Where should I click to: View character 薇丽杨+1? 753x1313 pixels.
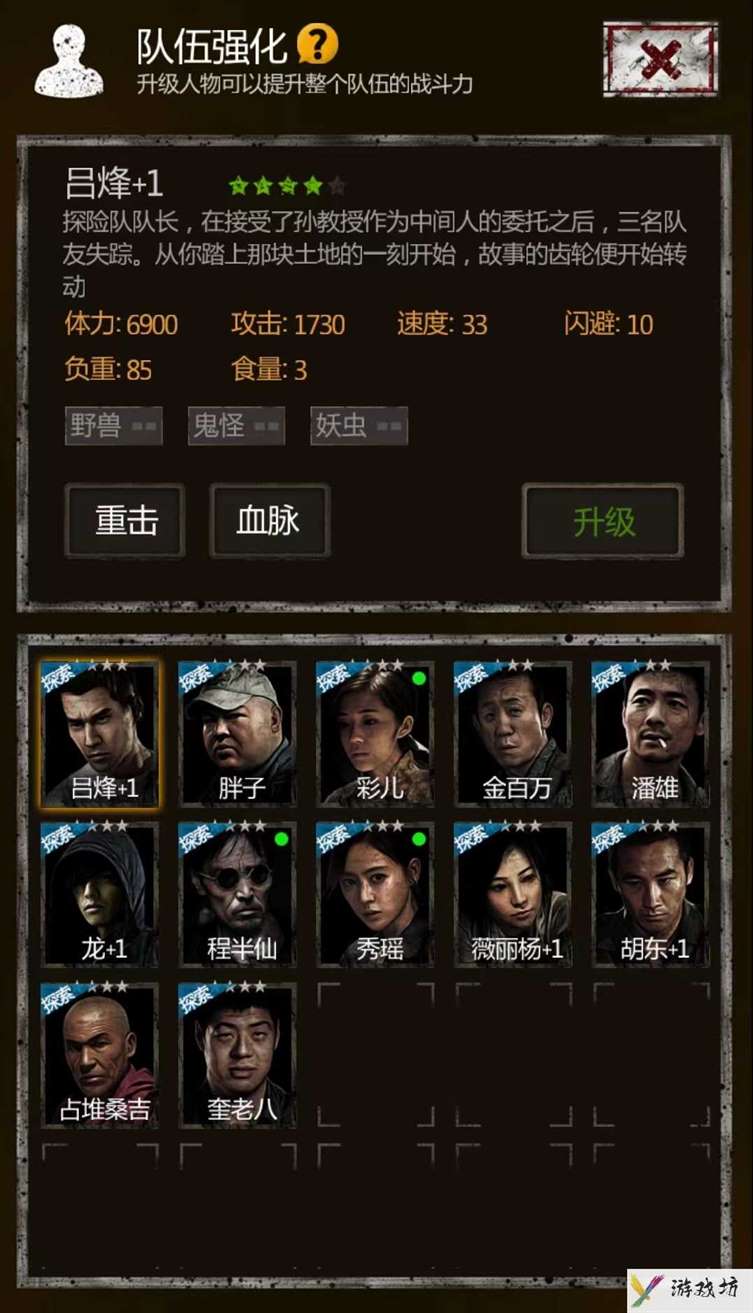tap(513, 895)
